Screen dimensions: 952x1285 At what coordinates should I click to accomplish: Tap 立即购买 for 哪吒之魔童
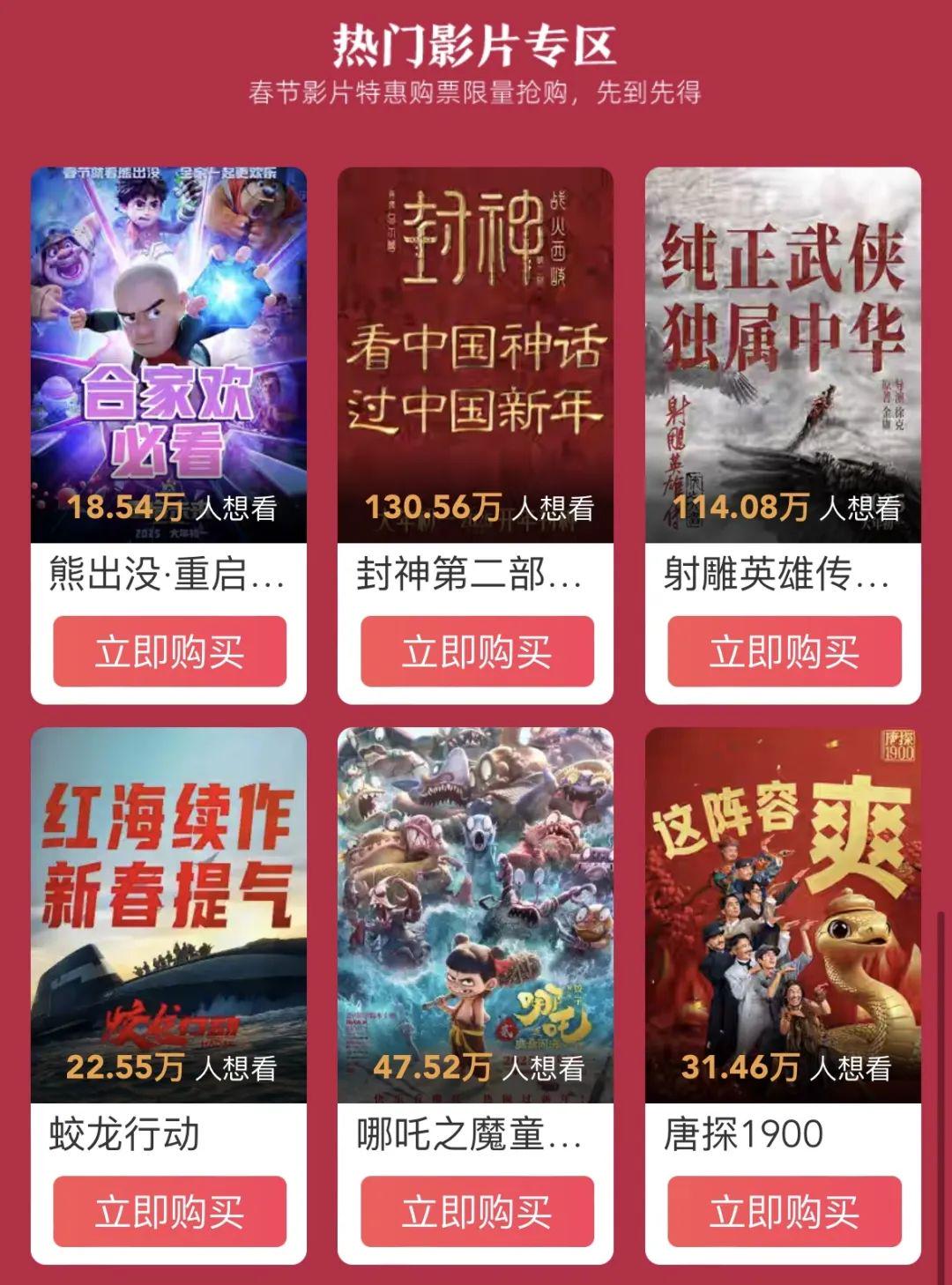point(477,1212)
